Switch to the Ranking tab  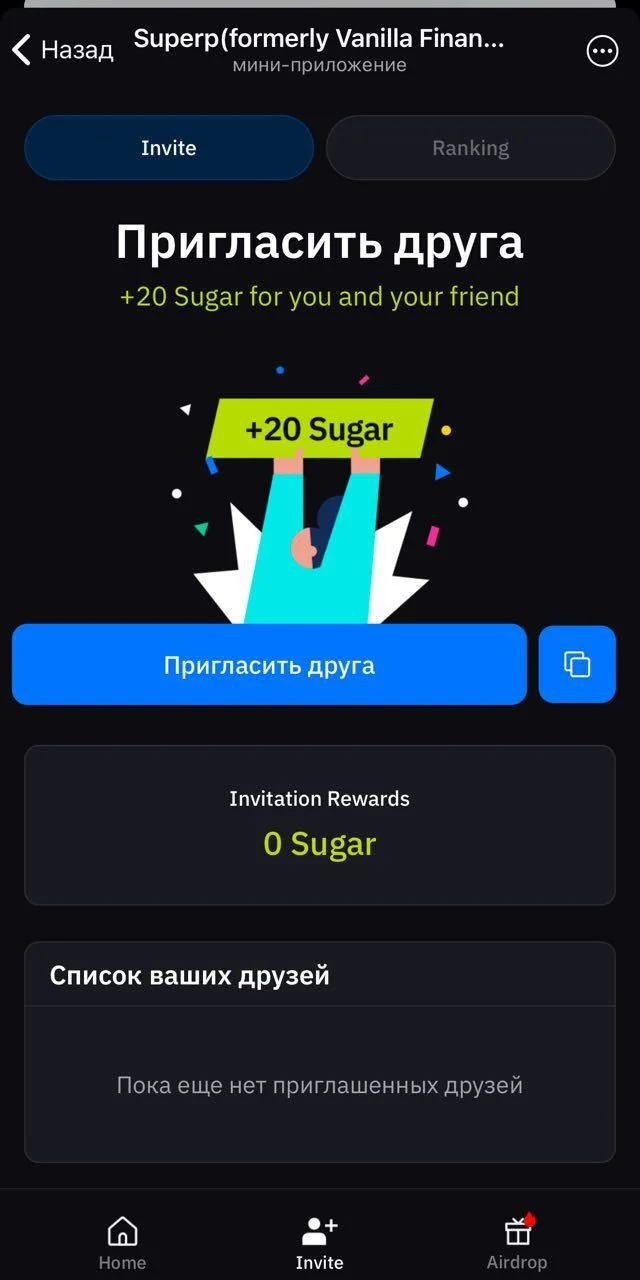tap(470, 148)
